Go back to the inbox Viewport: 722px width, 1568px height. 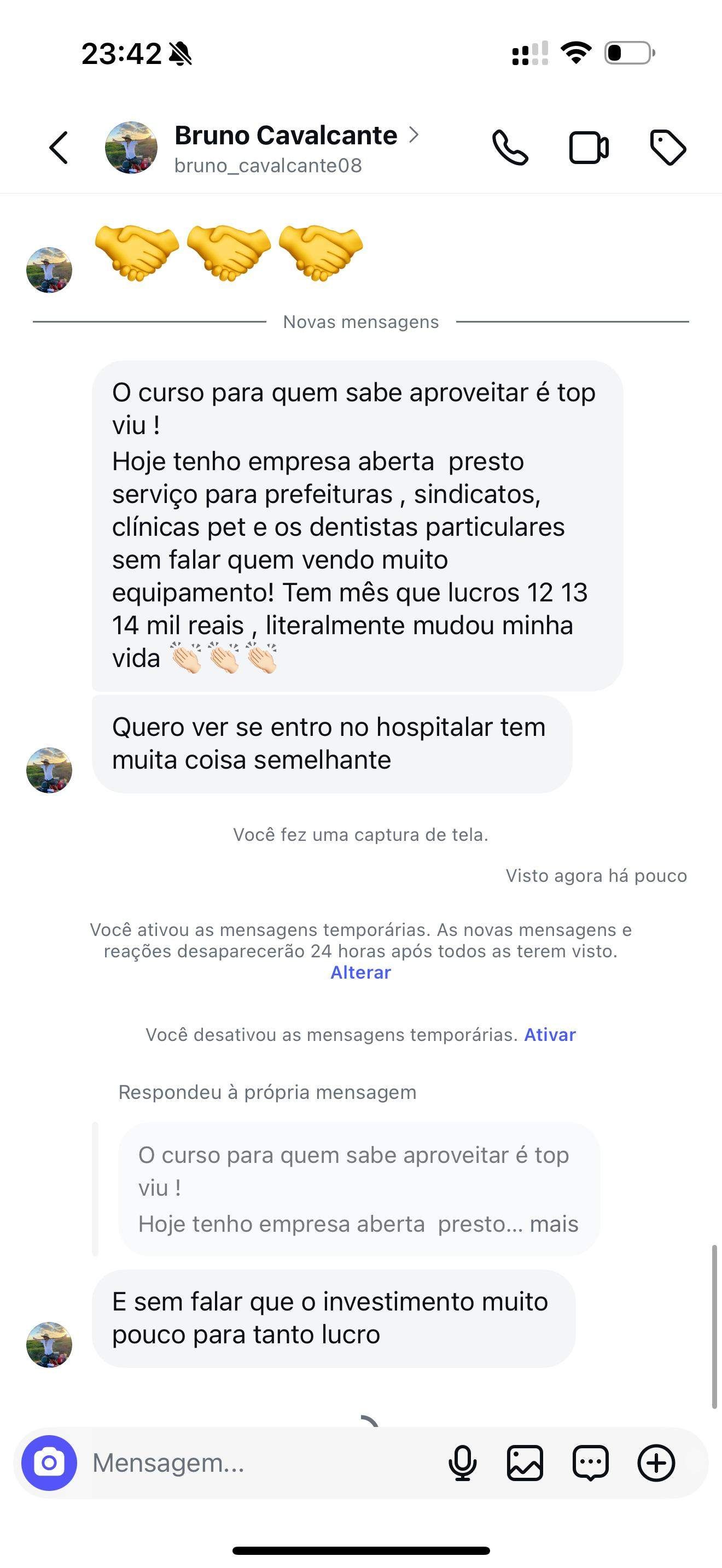tap(59, 148)
